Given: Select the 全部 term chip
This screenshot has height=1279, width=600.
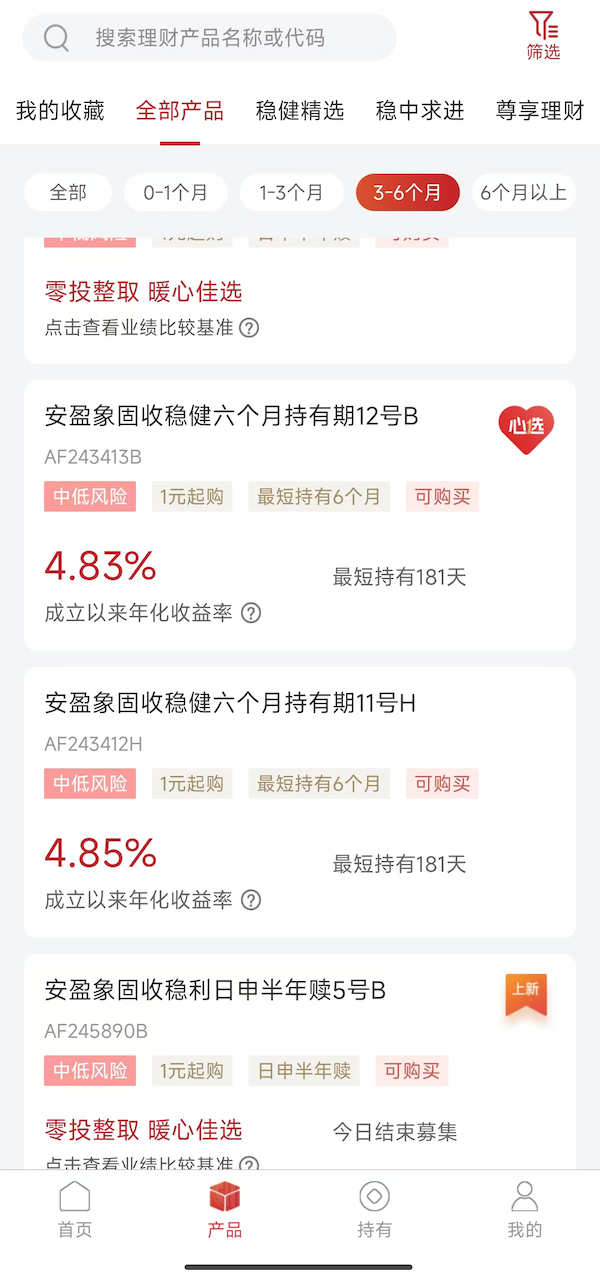Looking at the screenshot, I should (x=68, y=193).
